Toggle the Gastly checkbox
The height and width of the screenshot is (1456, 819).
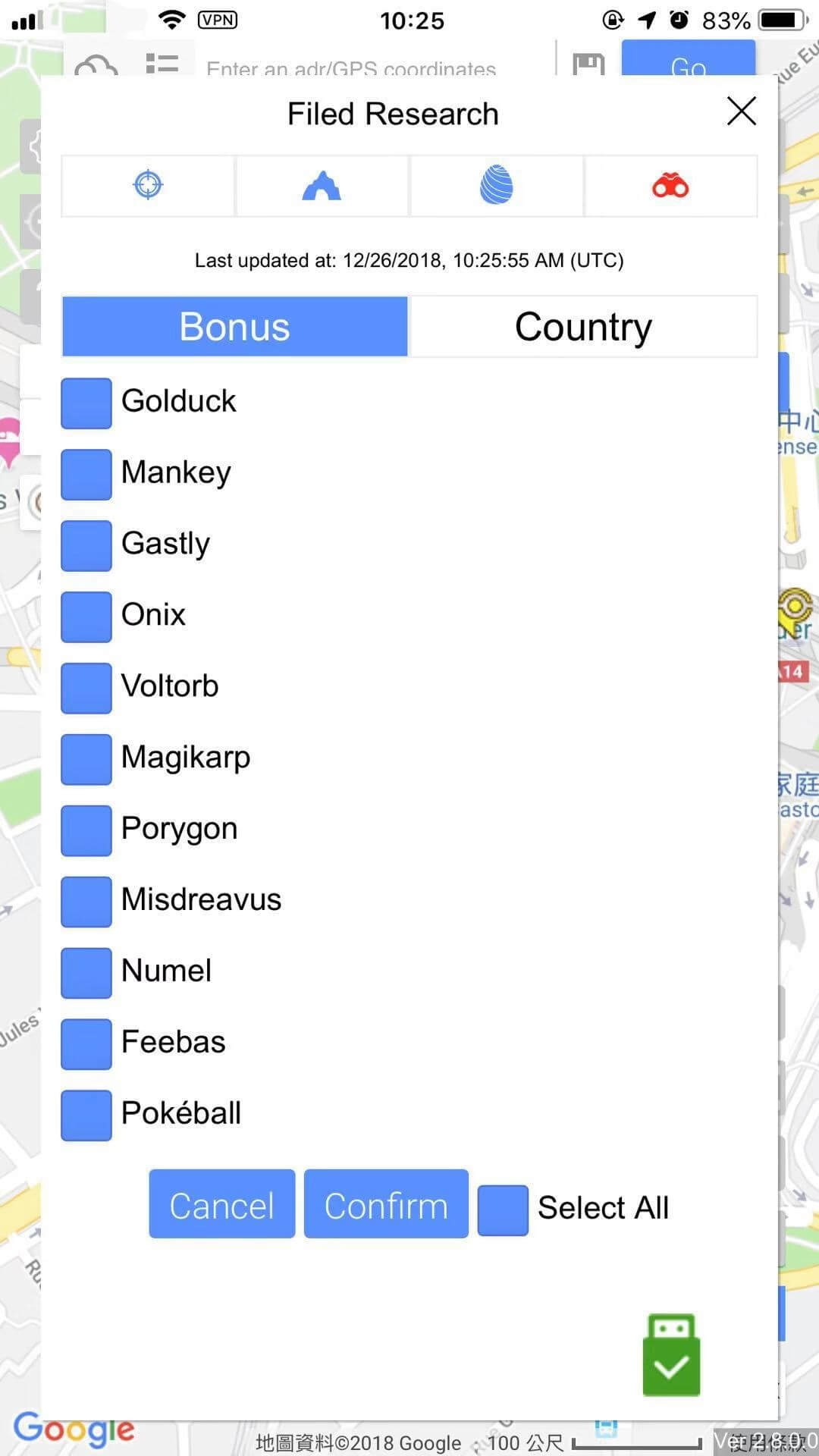[x=86, y=546]
